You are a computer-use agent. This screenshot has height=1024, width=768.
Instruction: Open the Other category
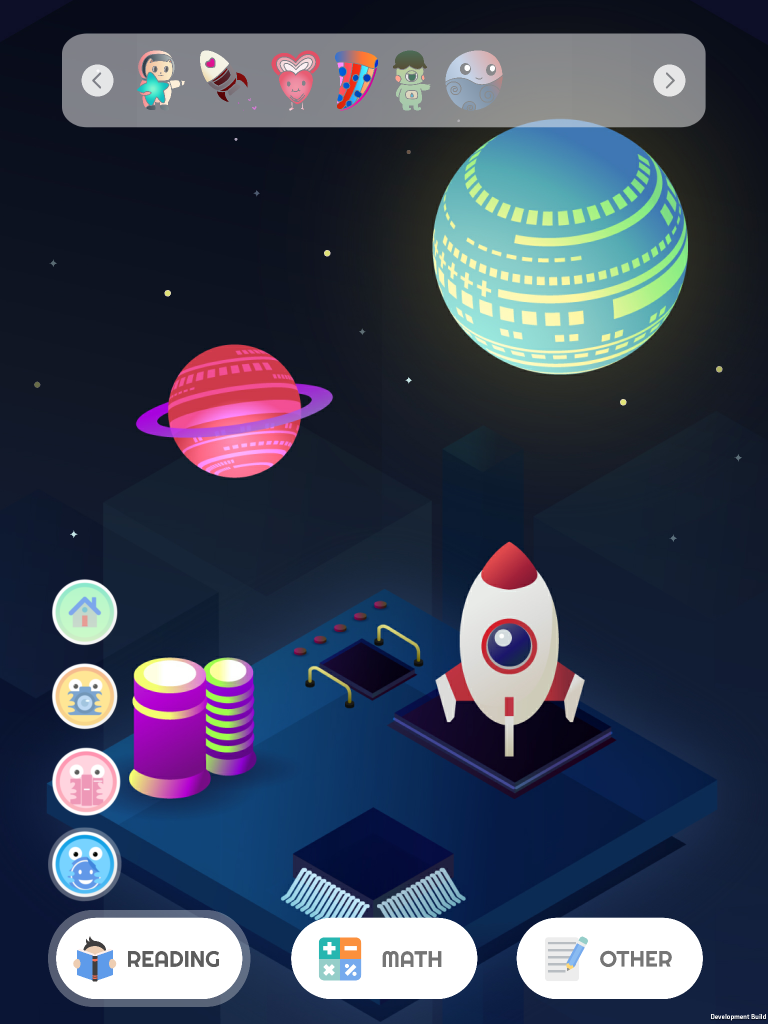(609, 958)
